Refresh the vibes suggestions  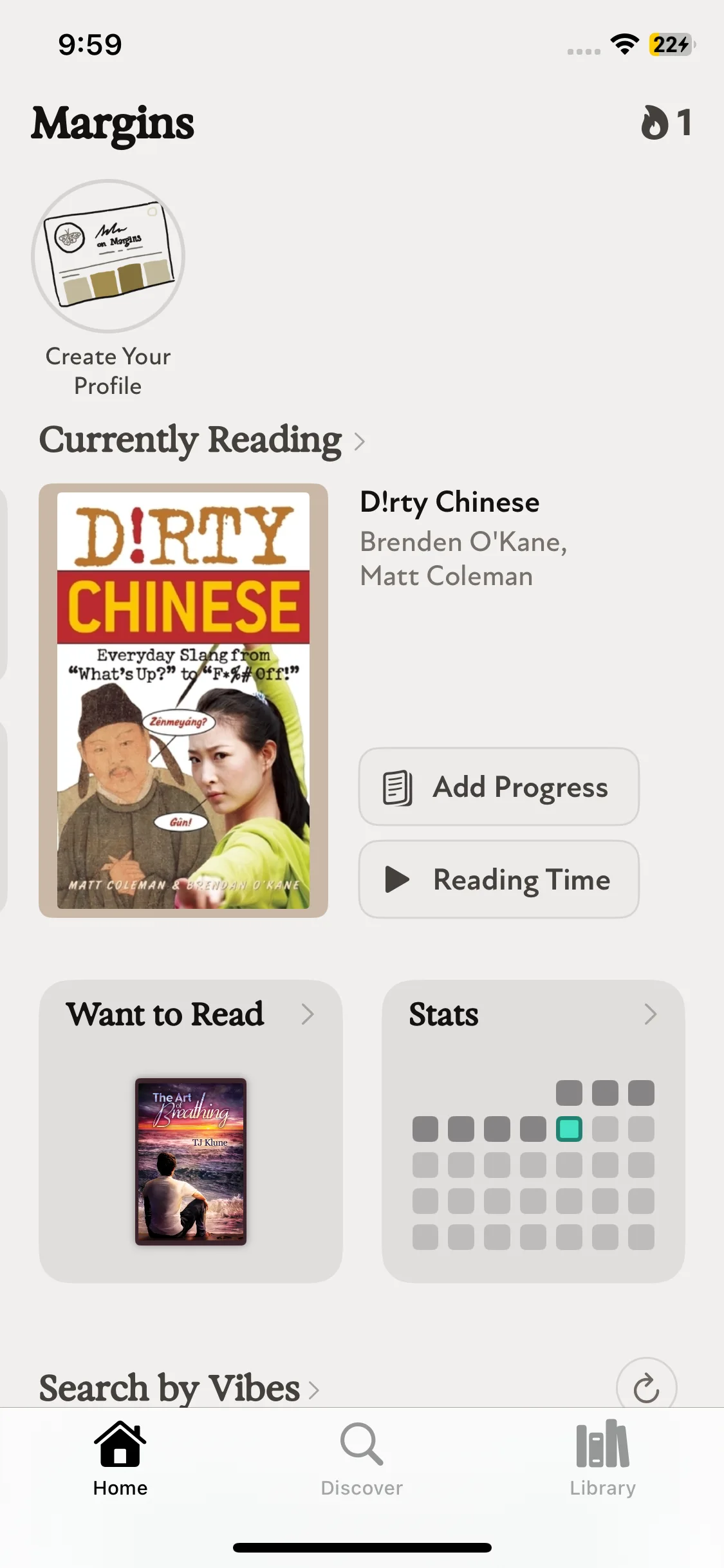[x=646, y=1386]
